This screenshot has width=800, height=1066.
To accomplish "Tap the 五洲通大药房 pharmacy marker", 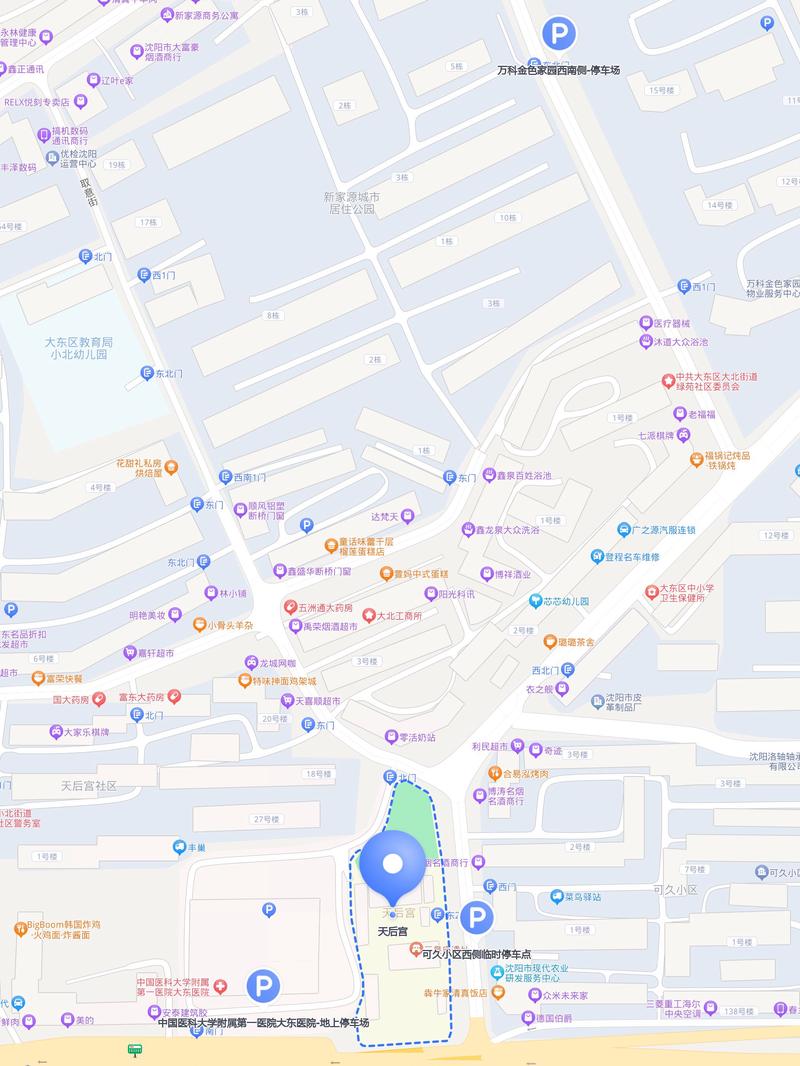I will pos(290,607).
